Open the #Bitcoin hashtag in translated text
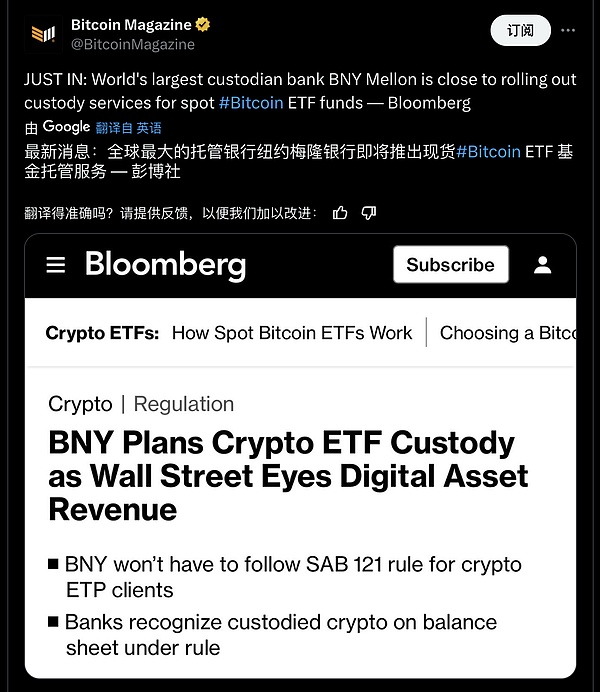The height and width of the screenshot is (692, 600). coord(488,152)
